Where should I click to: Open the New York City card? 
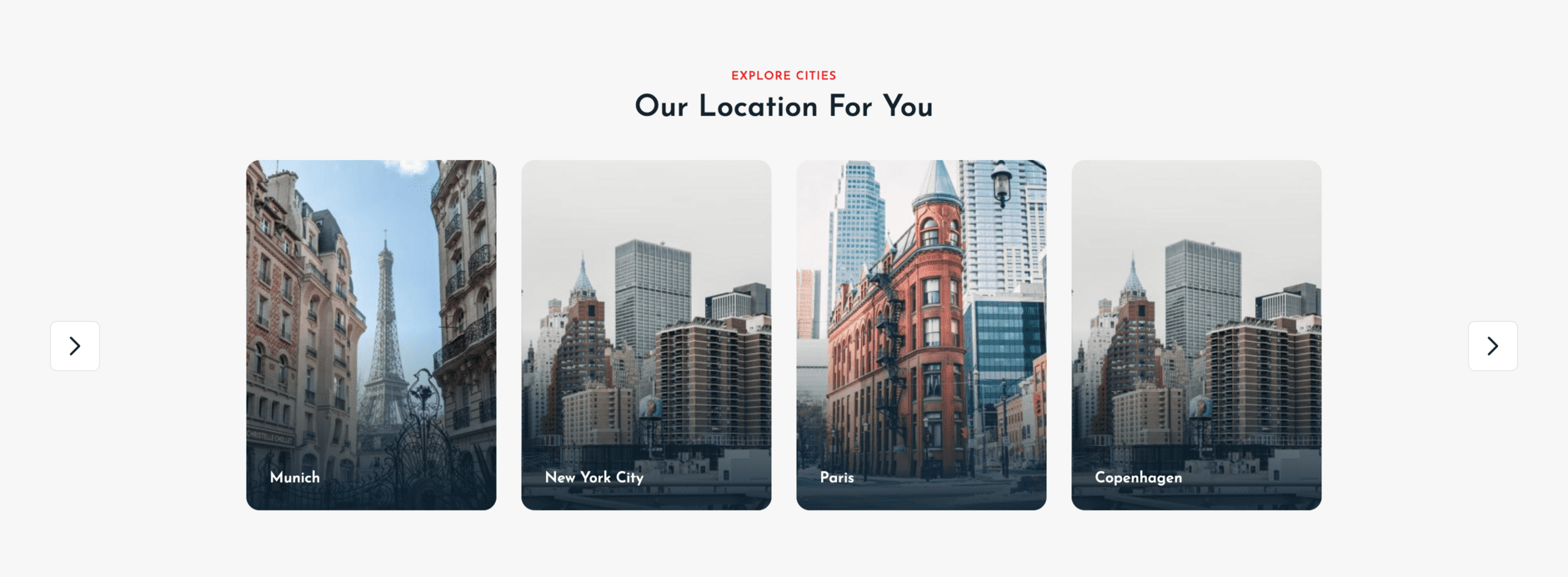click(646, 334)
